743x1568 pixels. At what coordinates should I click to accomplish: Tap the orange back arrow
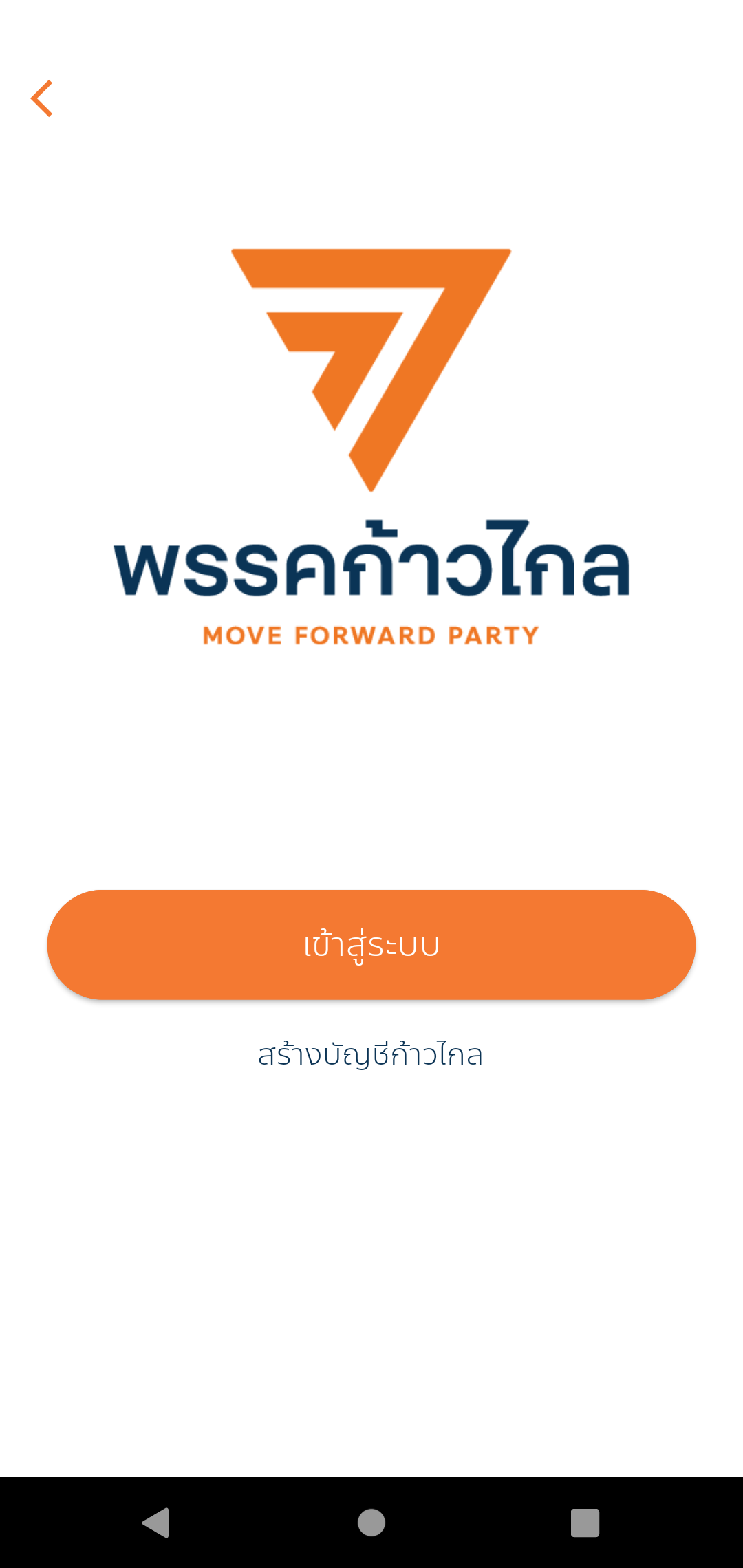(x=42, y=98)
